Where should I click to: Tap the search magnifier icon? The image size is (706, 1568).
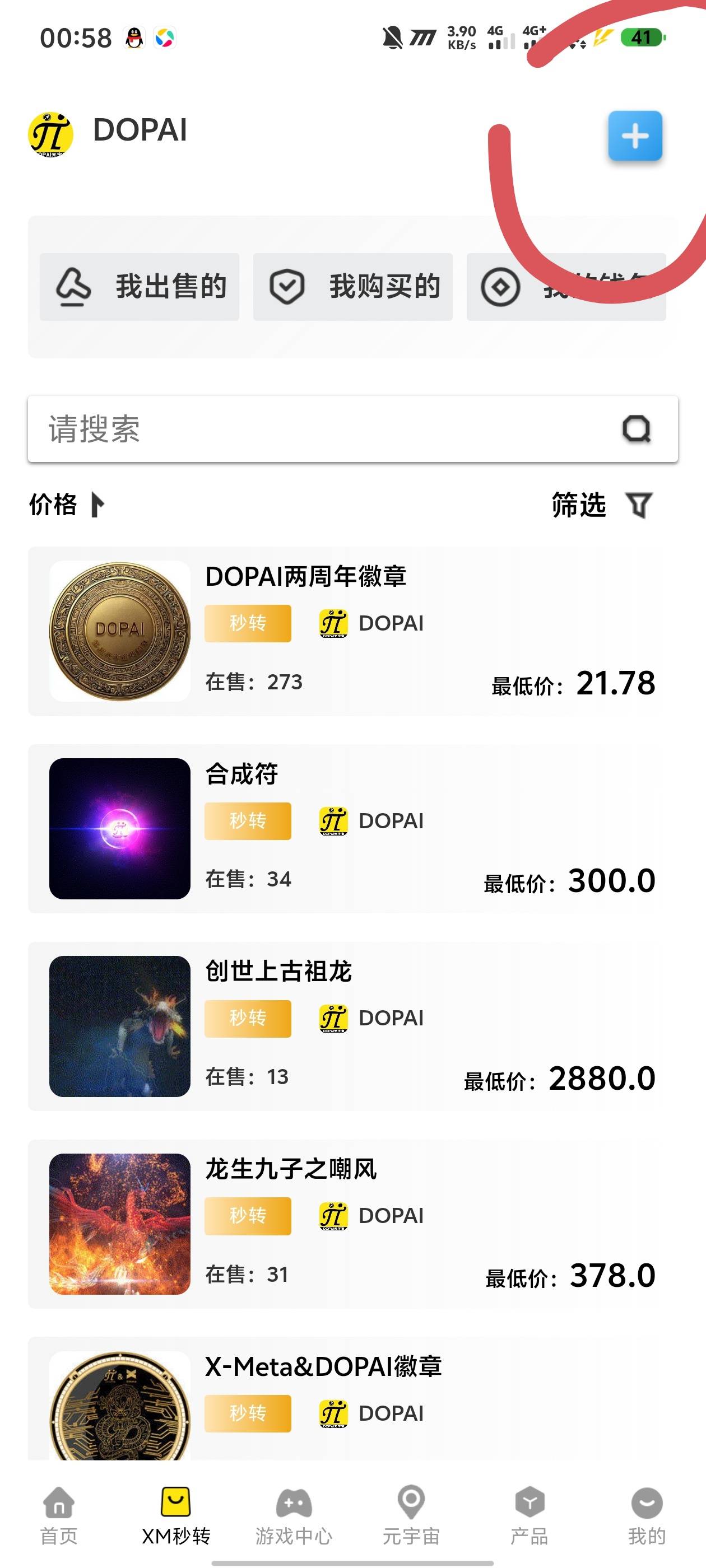click(637, 430)
